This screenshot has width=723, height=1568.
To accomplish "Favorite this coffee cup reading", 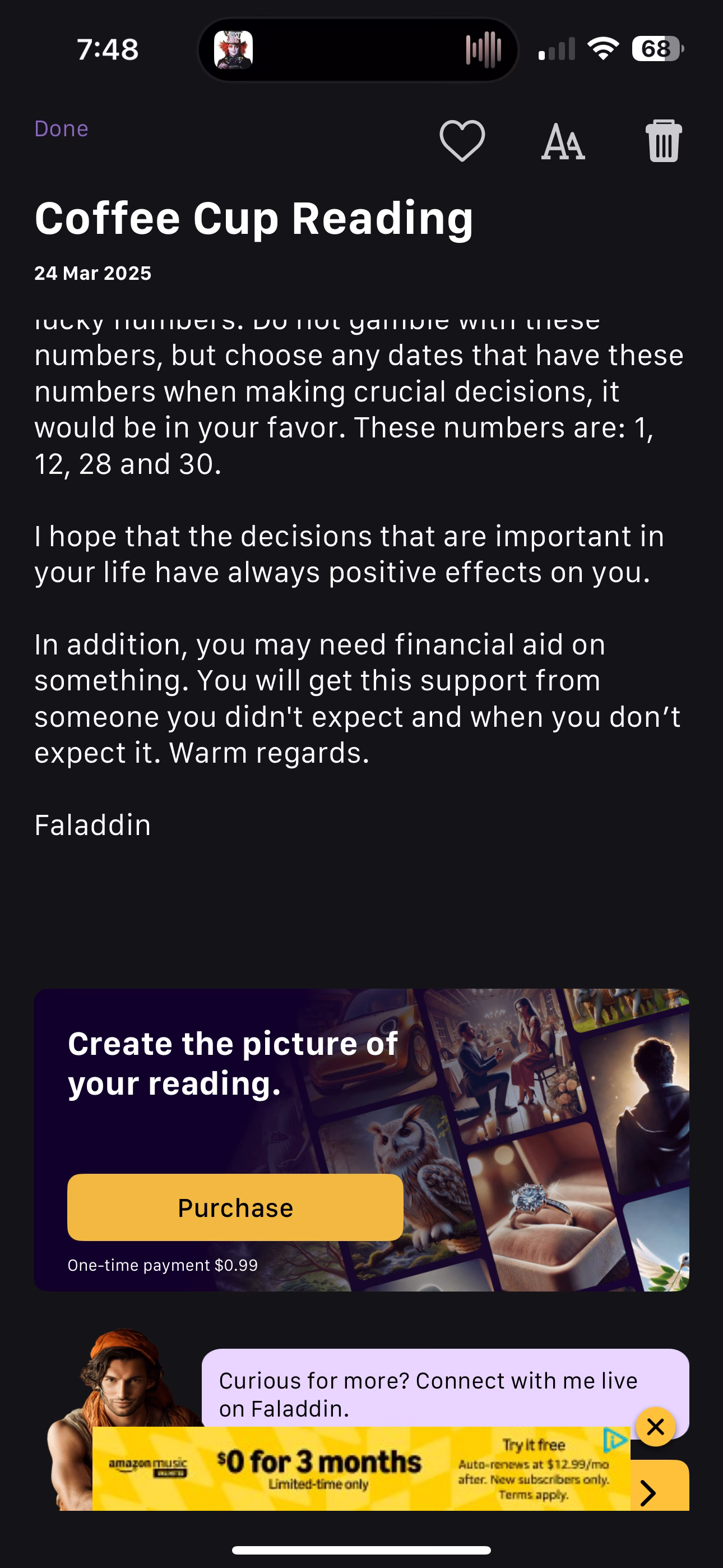I will pyautogui.click(x=462, y=141).
